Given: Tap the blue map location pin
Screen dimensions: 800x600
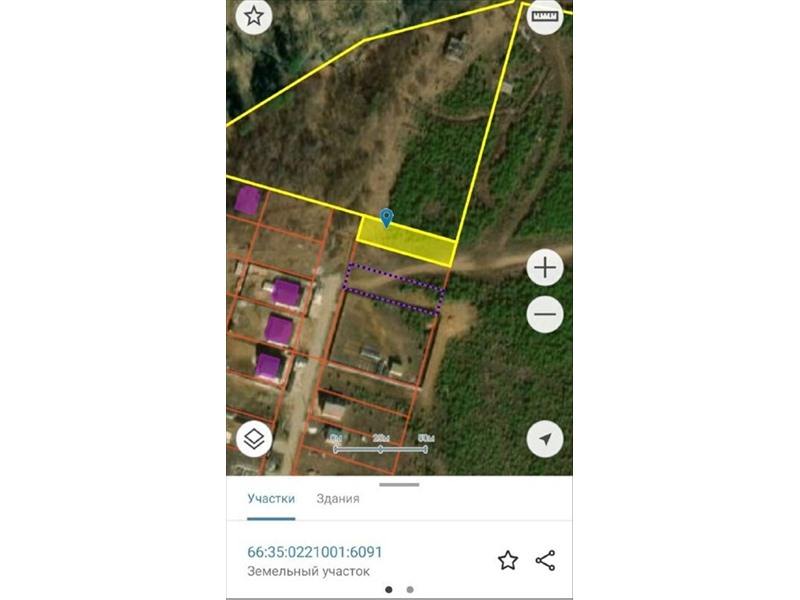Looking at the screenshot, I should coord(387,218).
